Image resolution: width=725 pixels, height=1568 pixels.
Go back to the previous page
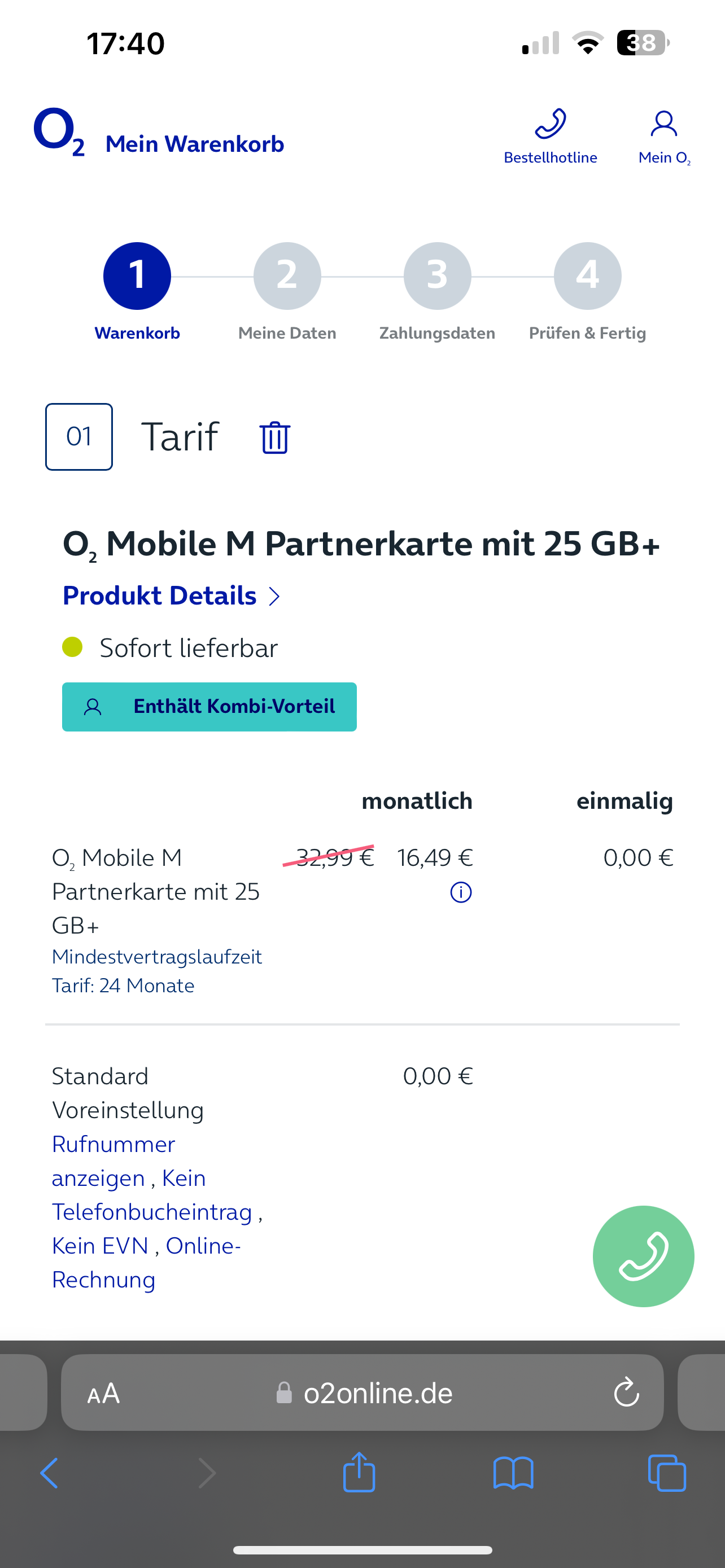(x=49, y=1473)
